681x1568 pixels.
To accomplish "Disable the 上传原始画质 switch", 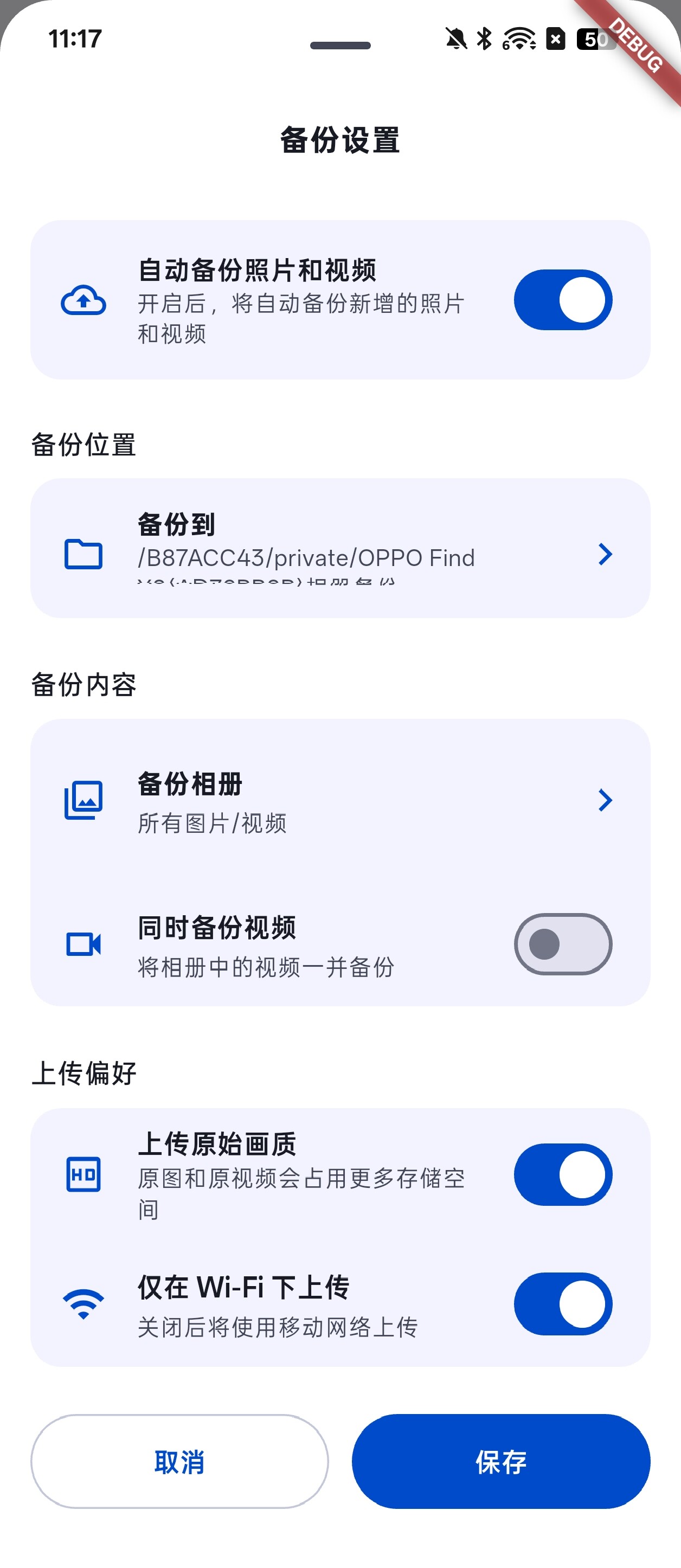I will (x=563, y=1174).
